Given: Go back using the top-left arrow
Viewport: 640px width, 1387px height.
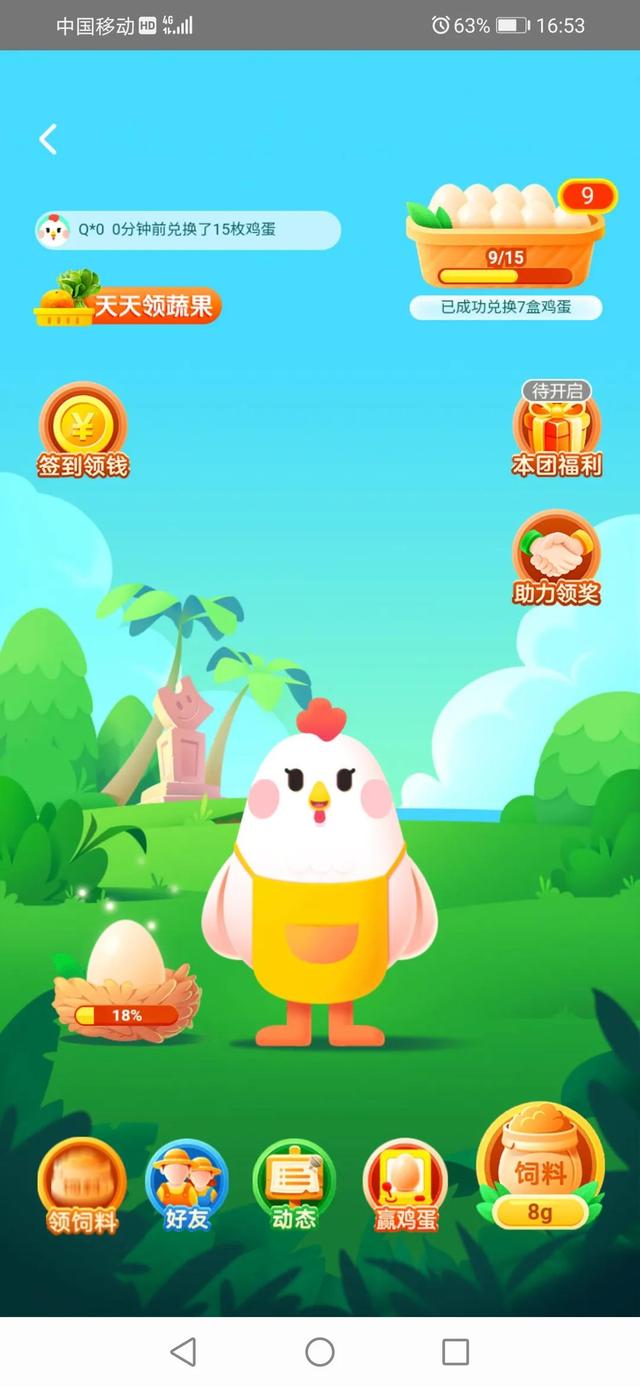Looking at the screenshot, I should click(x=48, y=139).
